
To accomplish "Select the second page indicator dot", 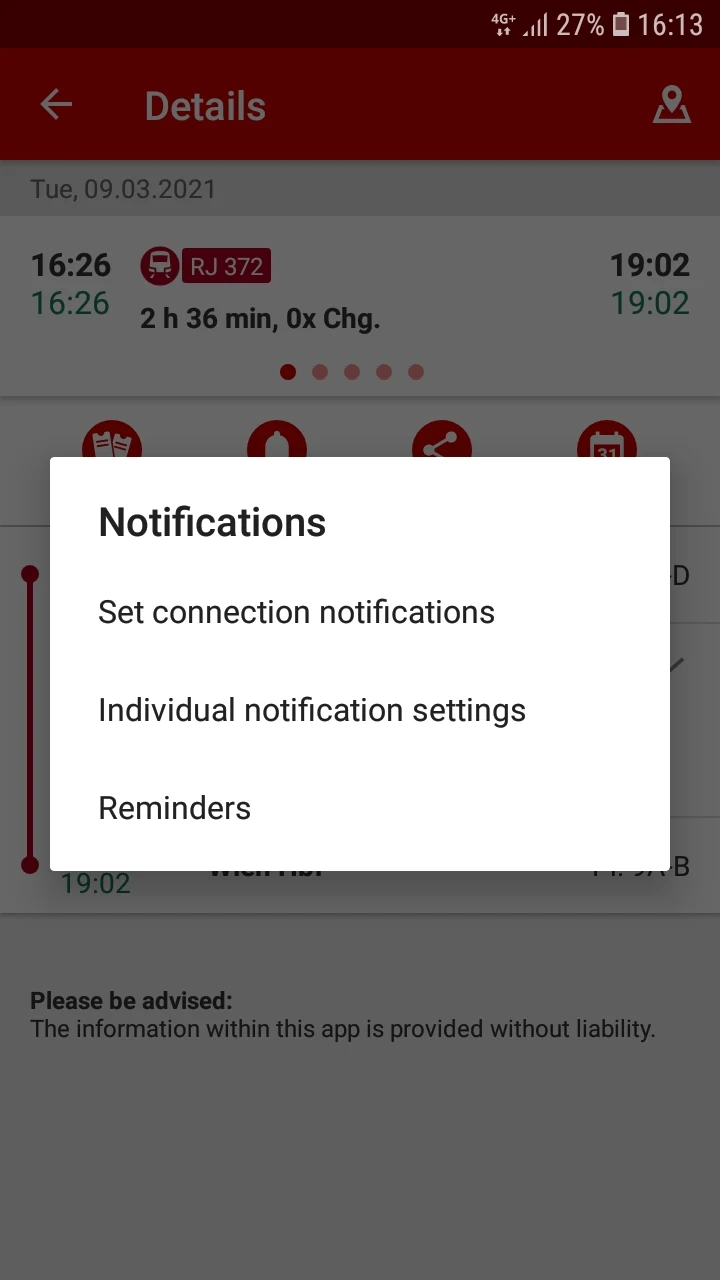I will point(320,371).
